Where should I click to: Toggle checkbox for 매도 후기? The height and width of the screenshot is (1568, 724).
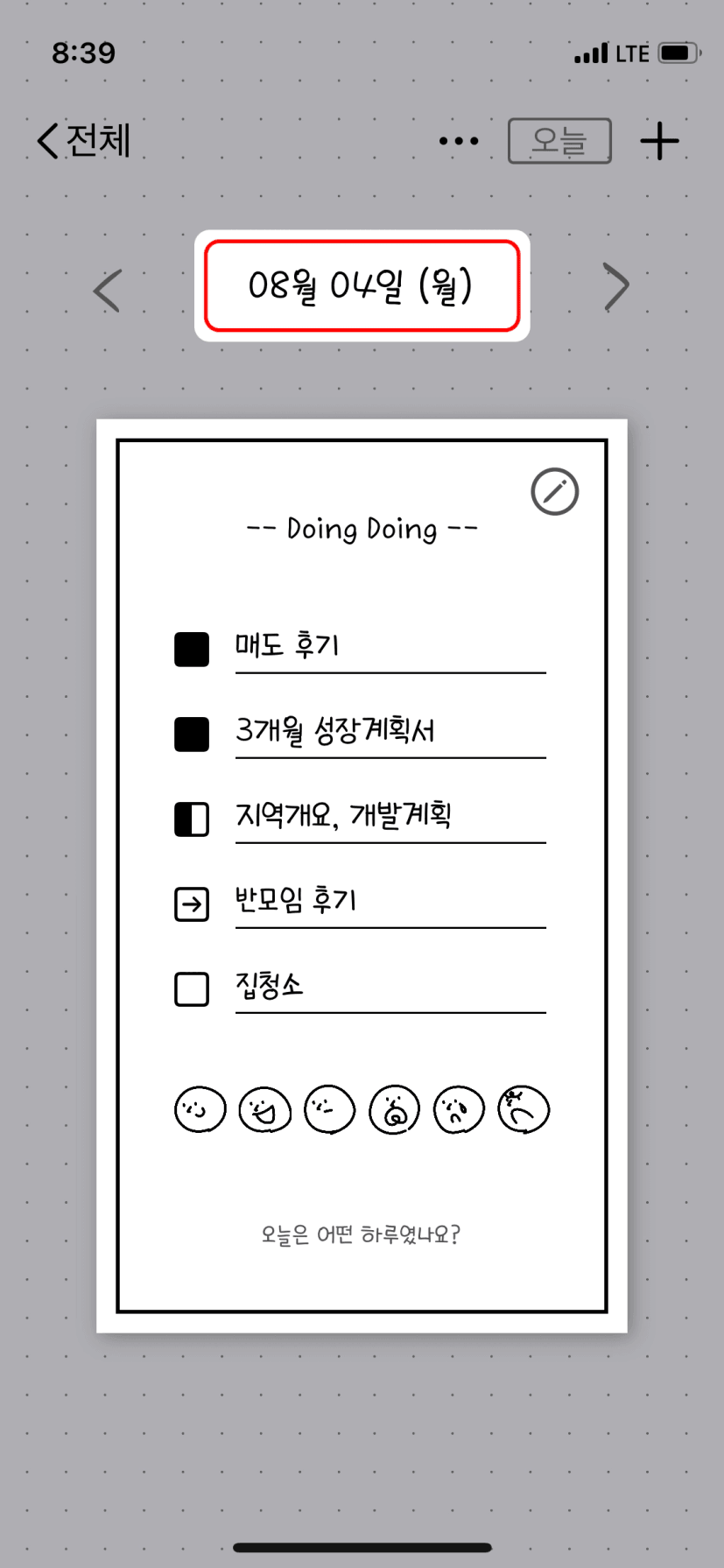pyautogui.click(x=192, y=650)
